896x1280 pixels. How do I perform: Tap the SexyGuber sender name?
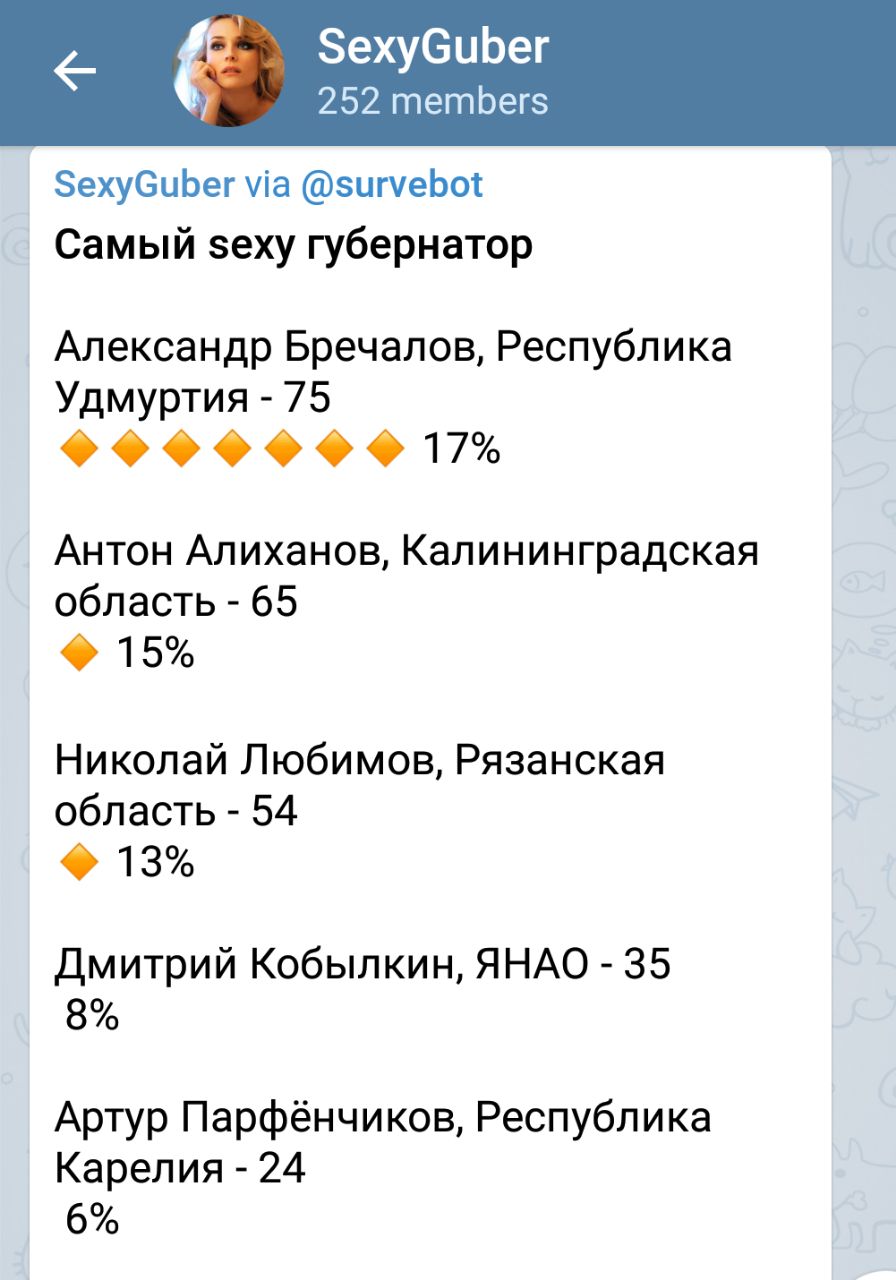144,184
